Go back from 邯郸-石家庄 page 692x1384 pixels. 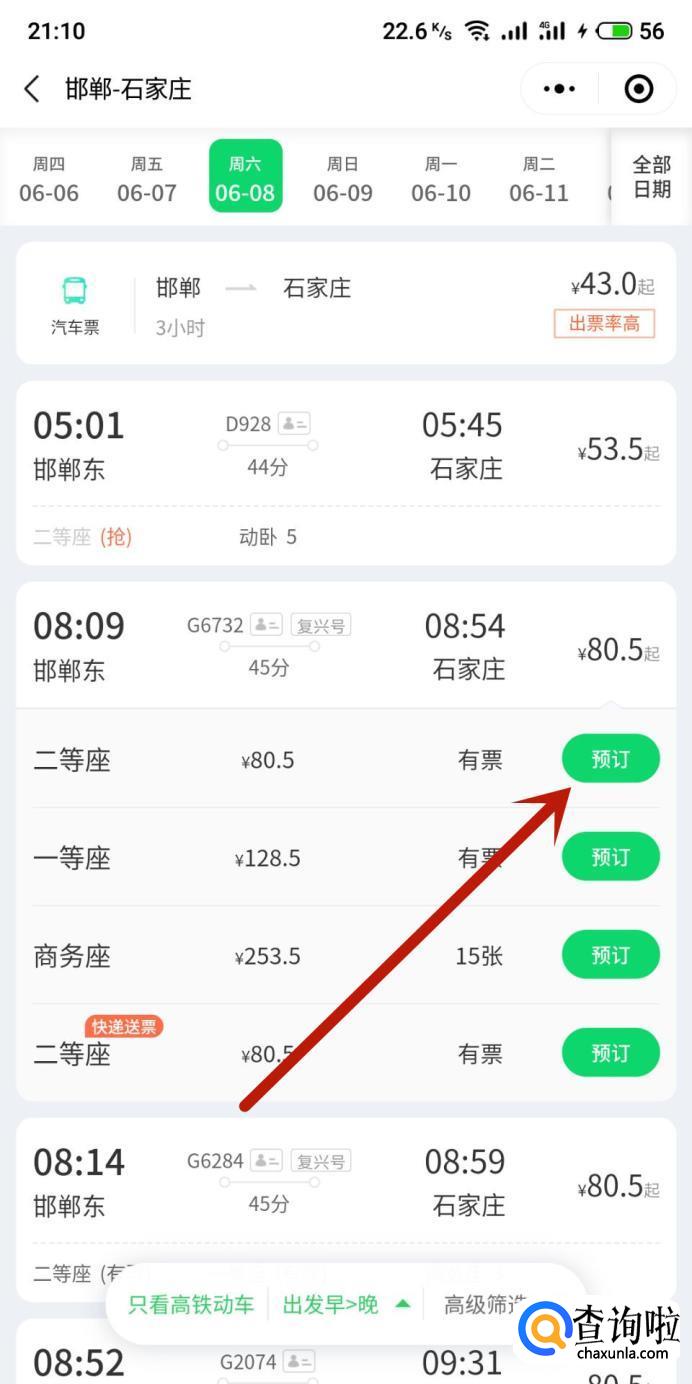32,89
